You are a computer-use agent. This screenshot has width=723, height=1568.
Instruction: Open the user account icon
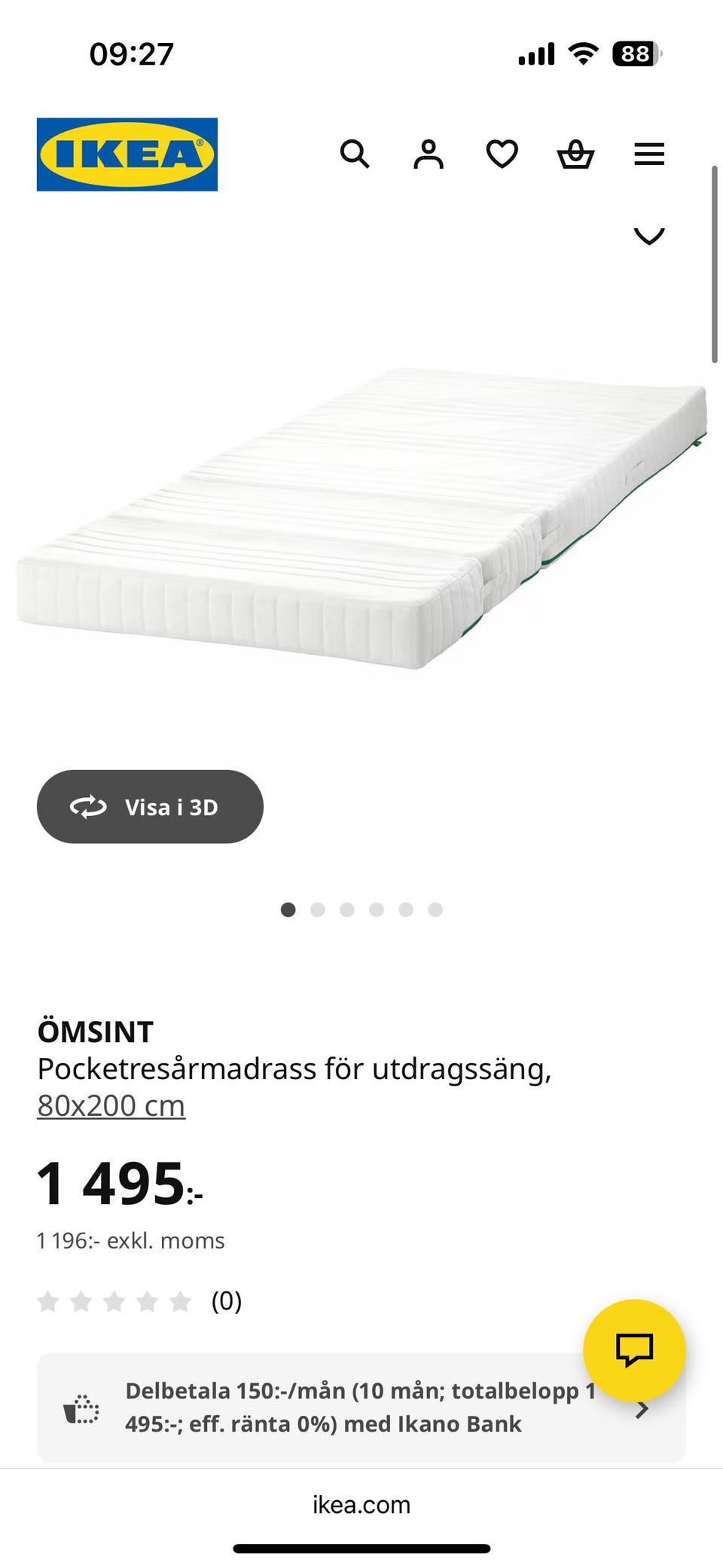click(428, 154)
